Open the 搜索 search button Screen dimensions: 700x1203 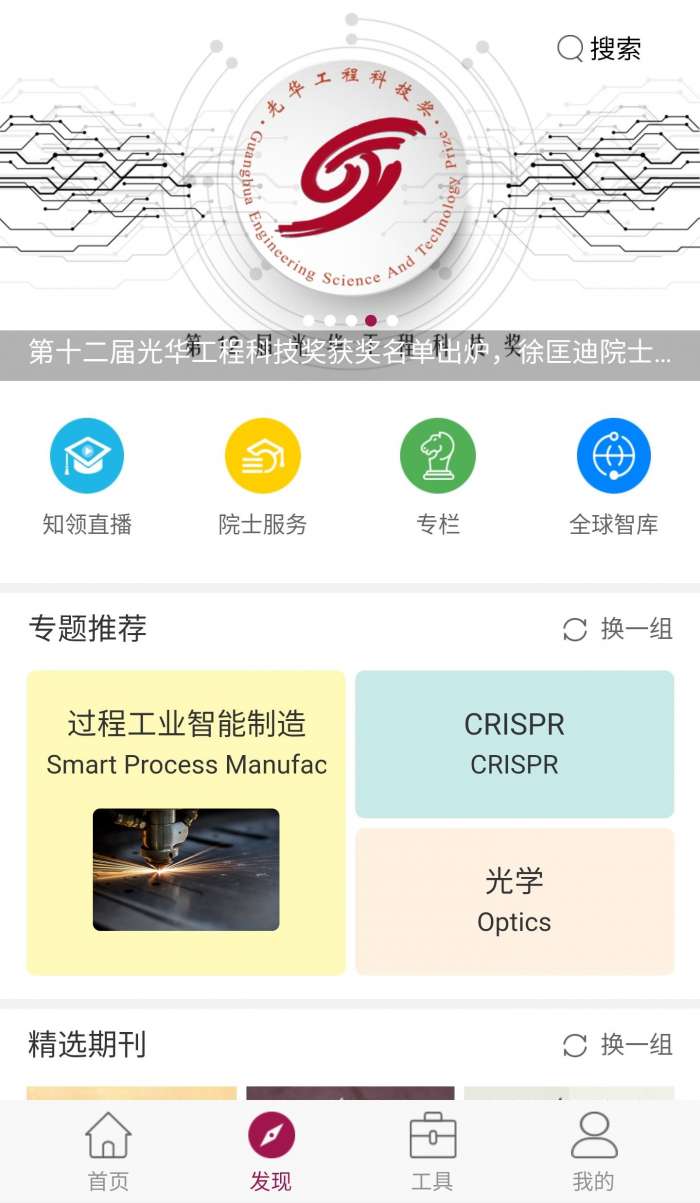coord(599,48)
